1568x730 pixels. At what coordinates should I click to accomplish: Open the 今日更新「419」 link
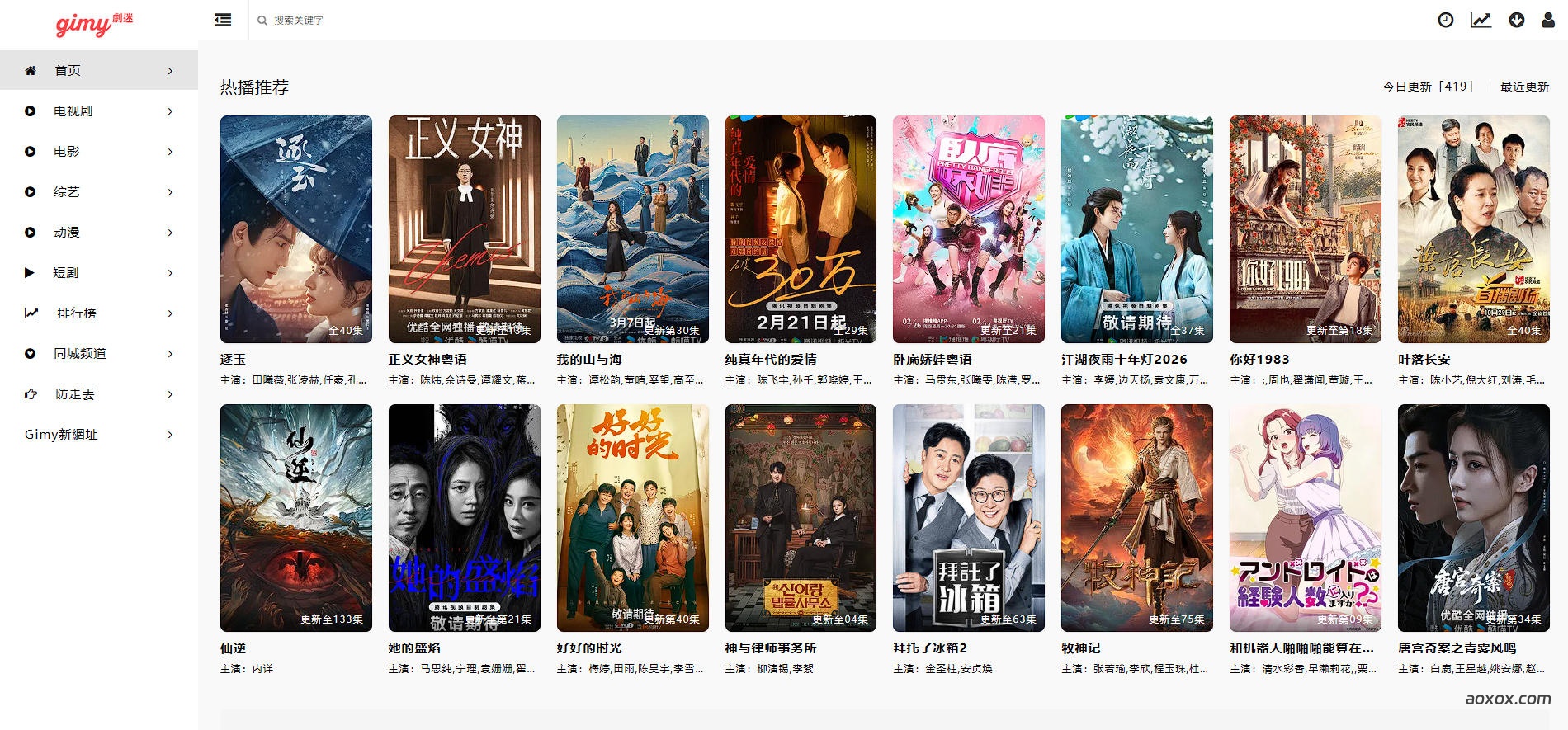[1428, 87]
